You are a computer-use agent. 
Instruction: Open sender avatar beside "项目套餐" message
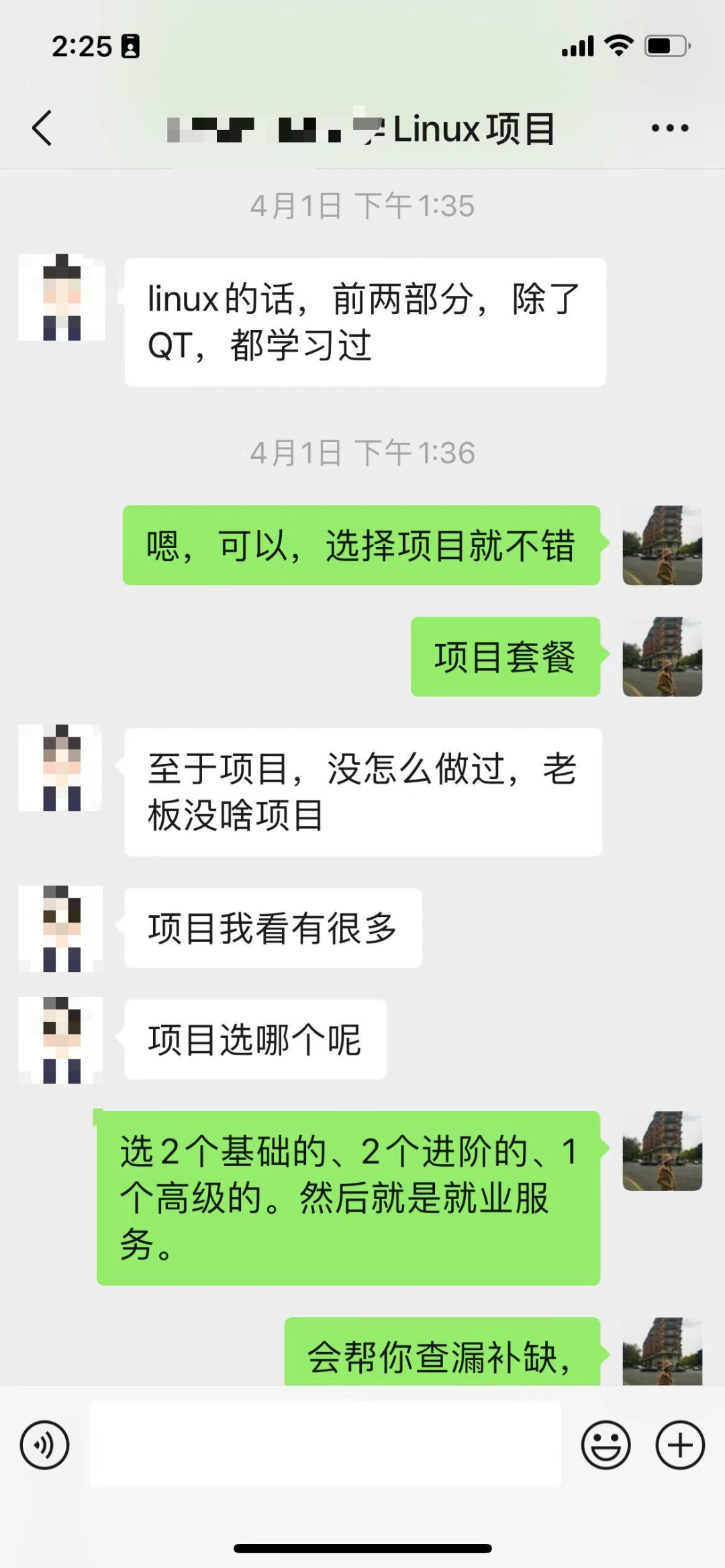coord(662,657)
